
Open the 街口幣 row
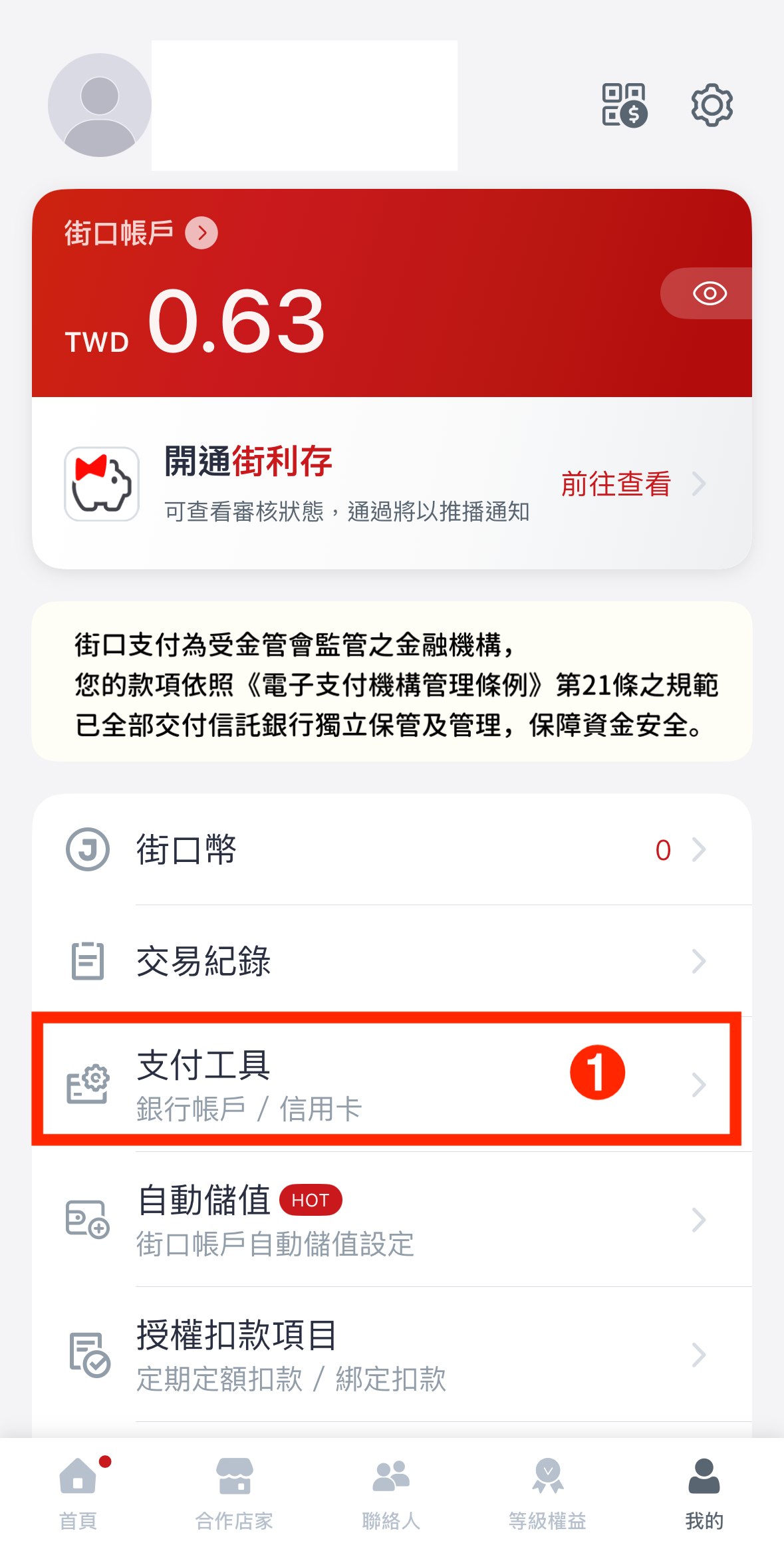coord(392,849)
